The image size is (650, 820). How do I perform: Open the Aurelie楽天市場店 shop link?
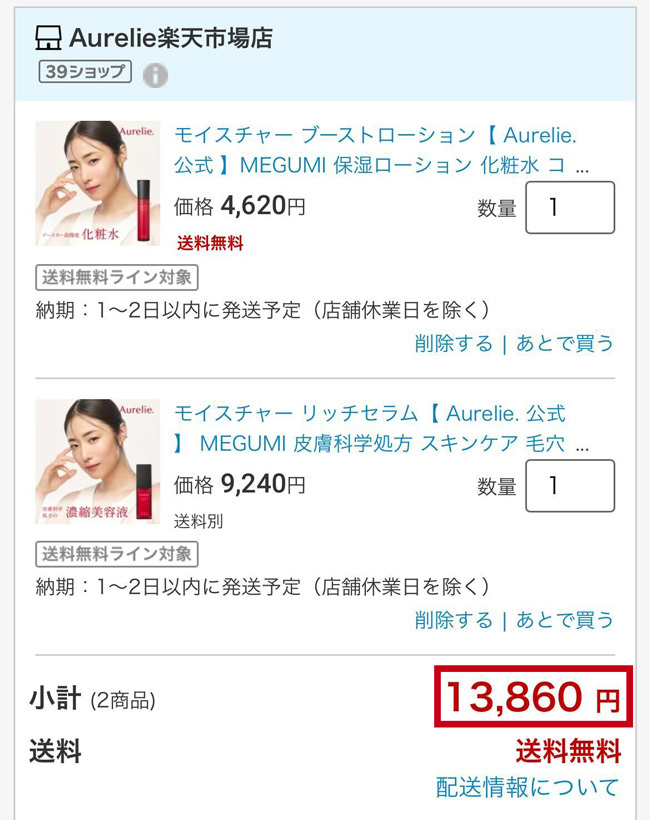point(170,38)
